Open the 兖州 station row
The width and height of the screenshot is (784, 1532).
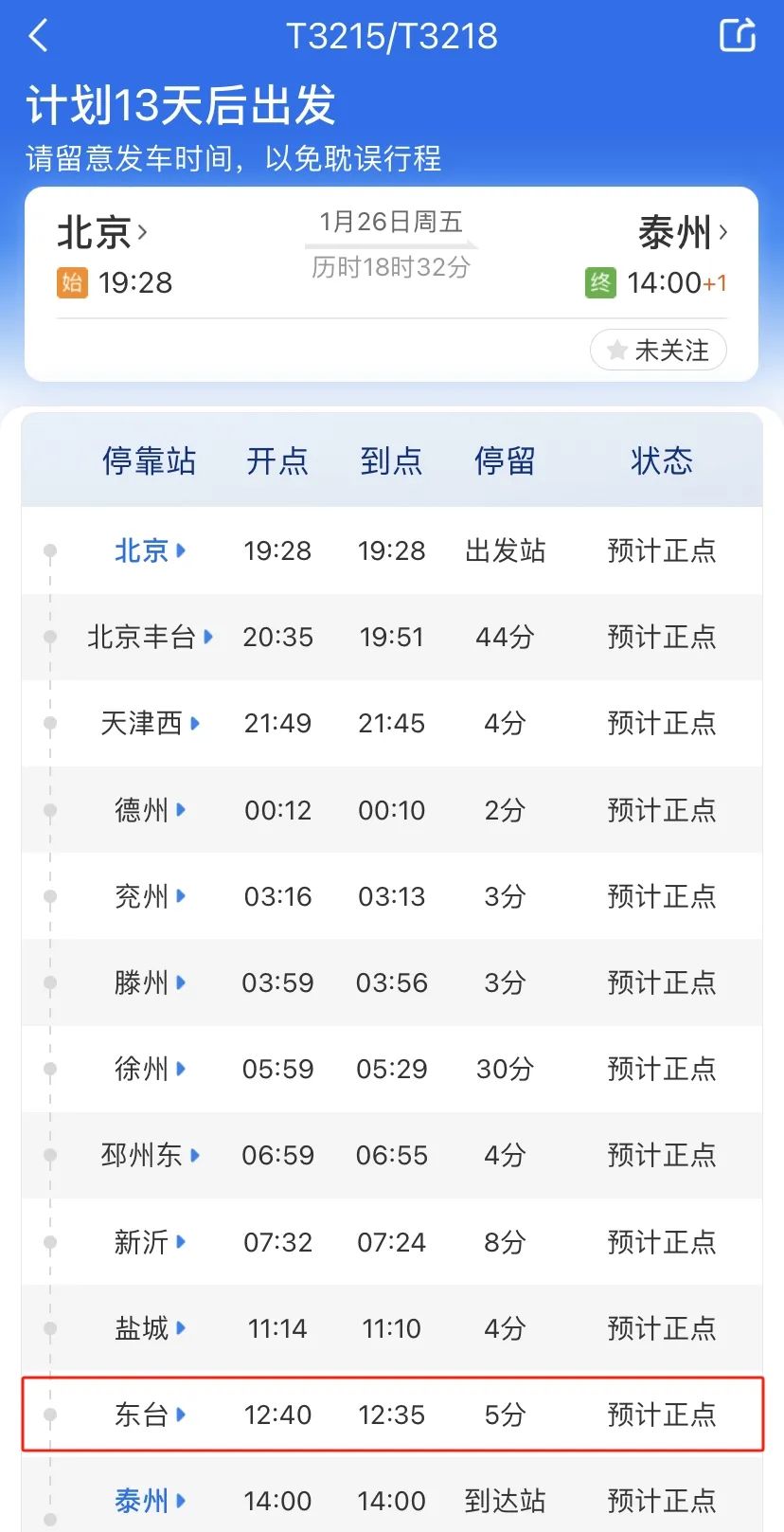[x=392, y=896]
